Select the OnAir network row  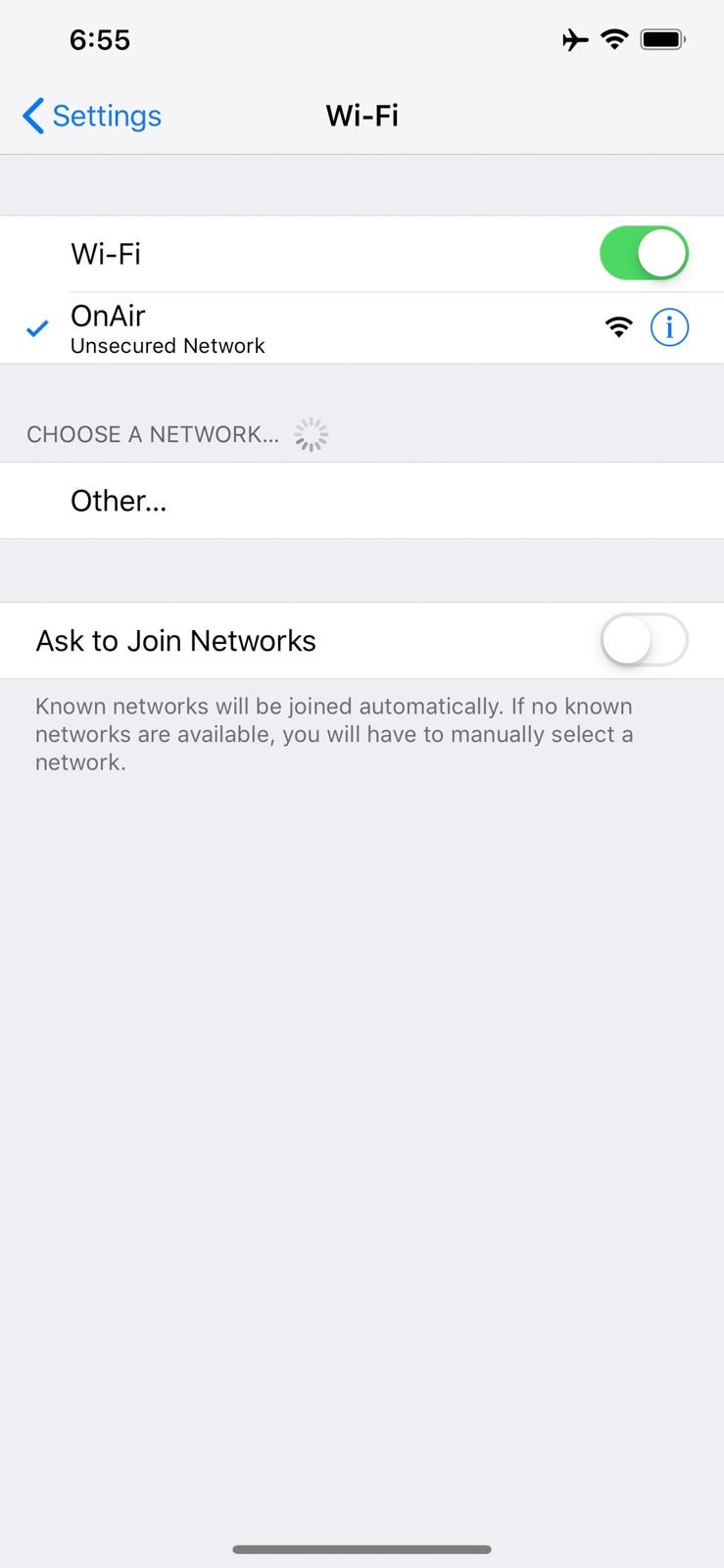pyautogui.click(x=294, y=328)
